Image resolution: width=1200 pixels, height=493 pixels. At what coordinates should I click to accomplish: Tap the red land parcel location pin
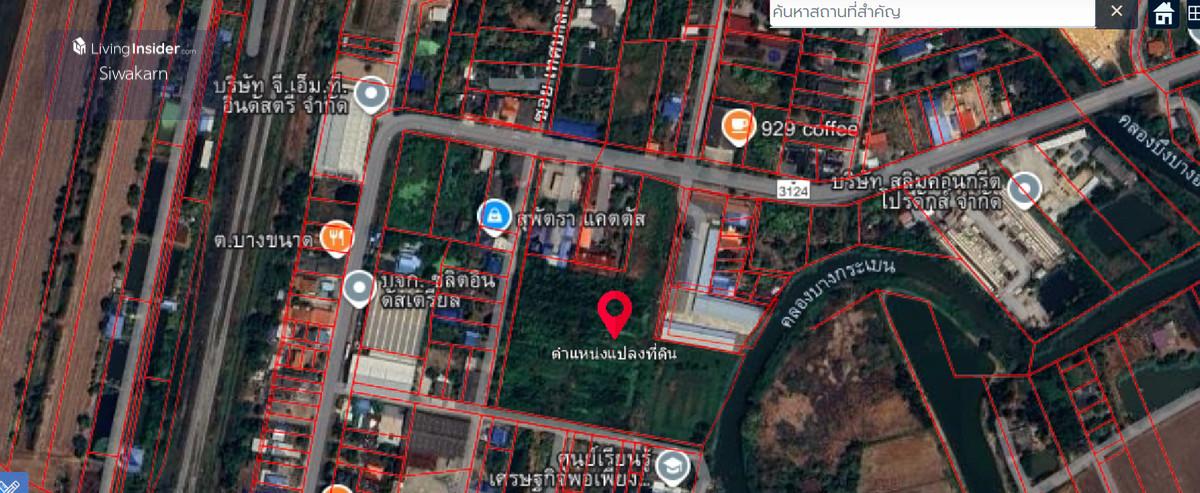click(614, 313)
